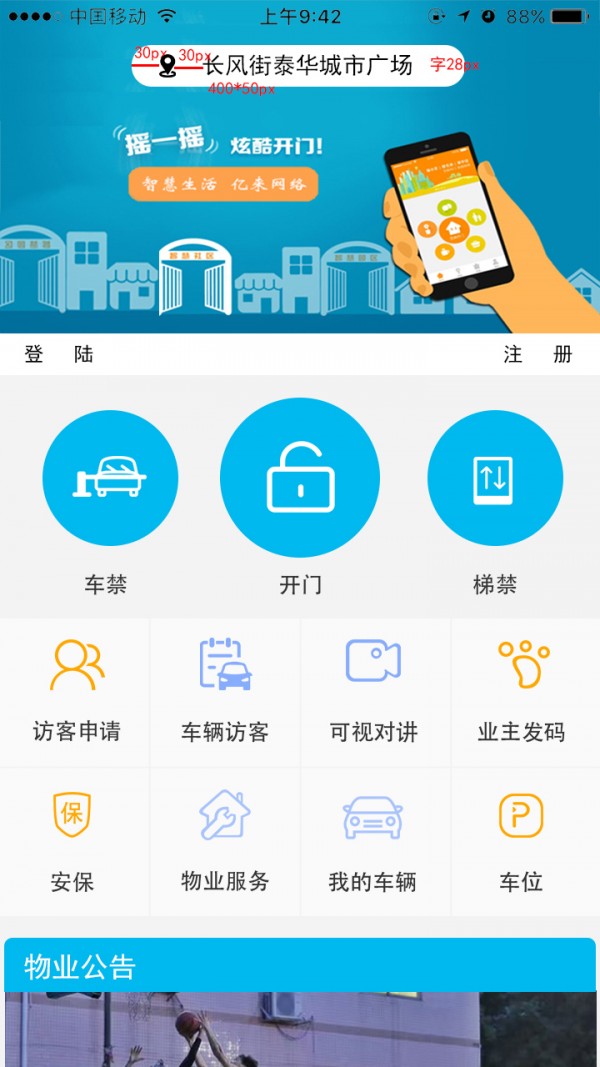Open the 车禁 vehicle gate control
Image resolution: width=600 pixels, height=1067 pixels.
tap(110, 478)
